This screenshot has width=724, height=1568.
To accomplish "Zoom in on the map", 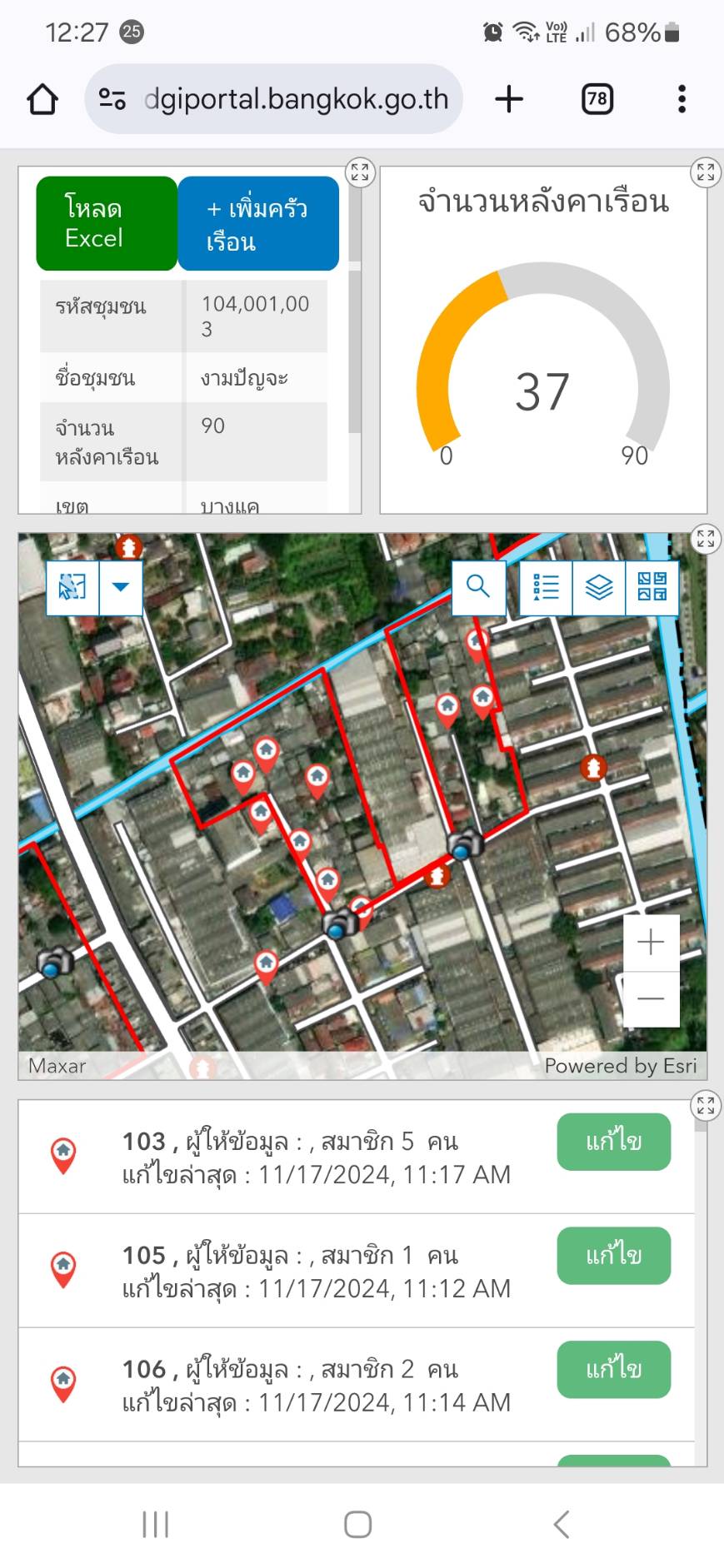I will pyautogui.click(x=651, y=943).
